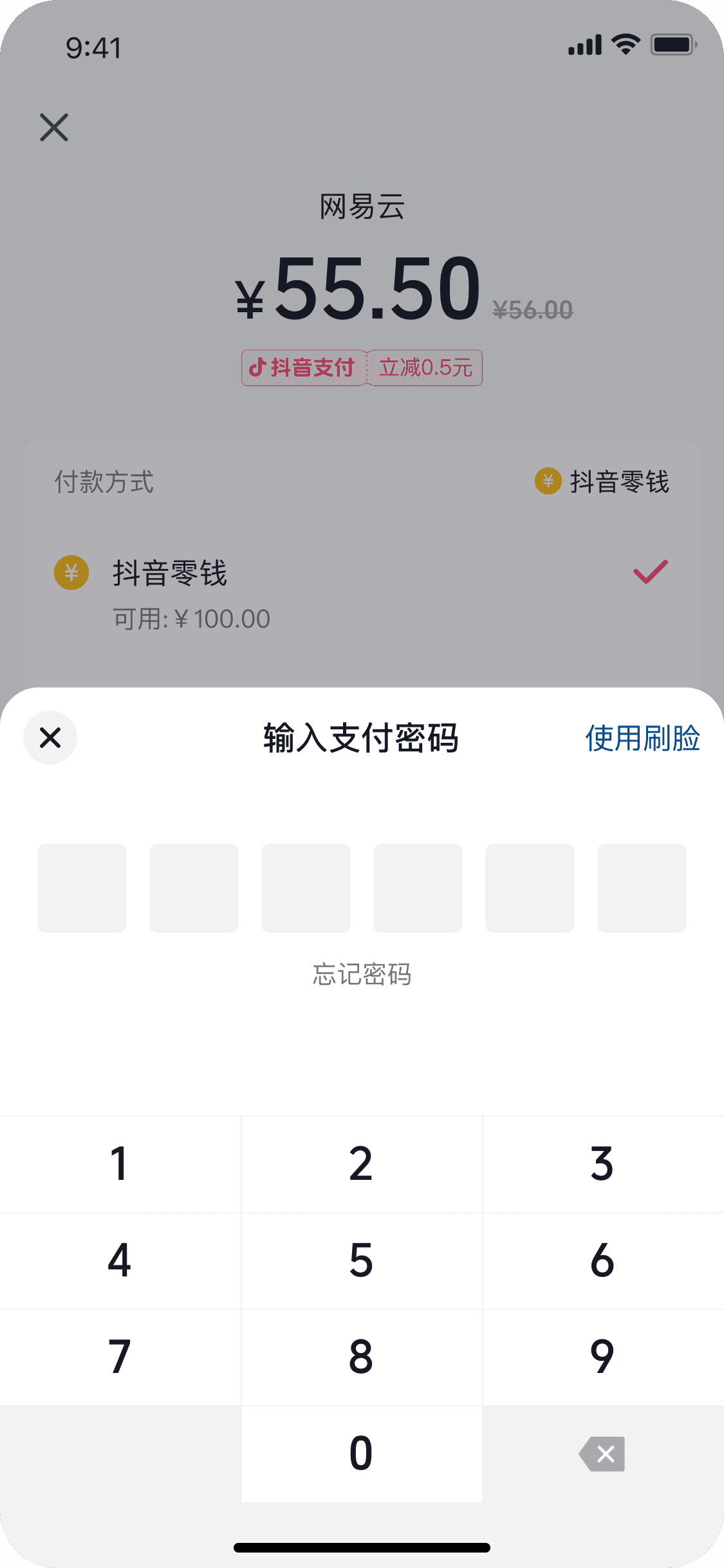Enter digit 3 on the keypad
Image resolution: width=724 pixels, height=1568 pixels.
[x=603, y=1164]
